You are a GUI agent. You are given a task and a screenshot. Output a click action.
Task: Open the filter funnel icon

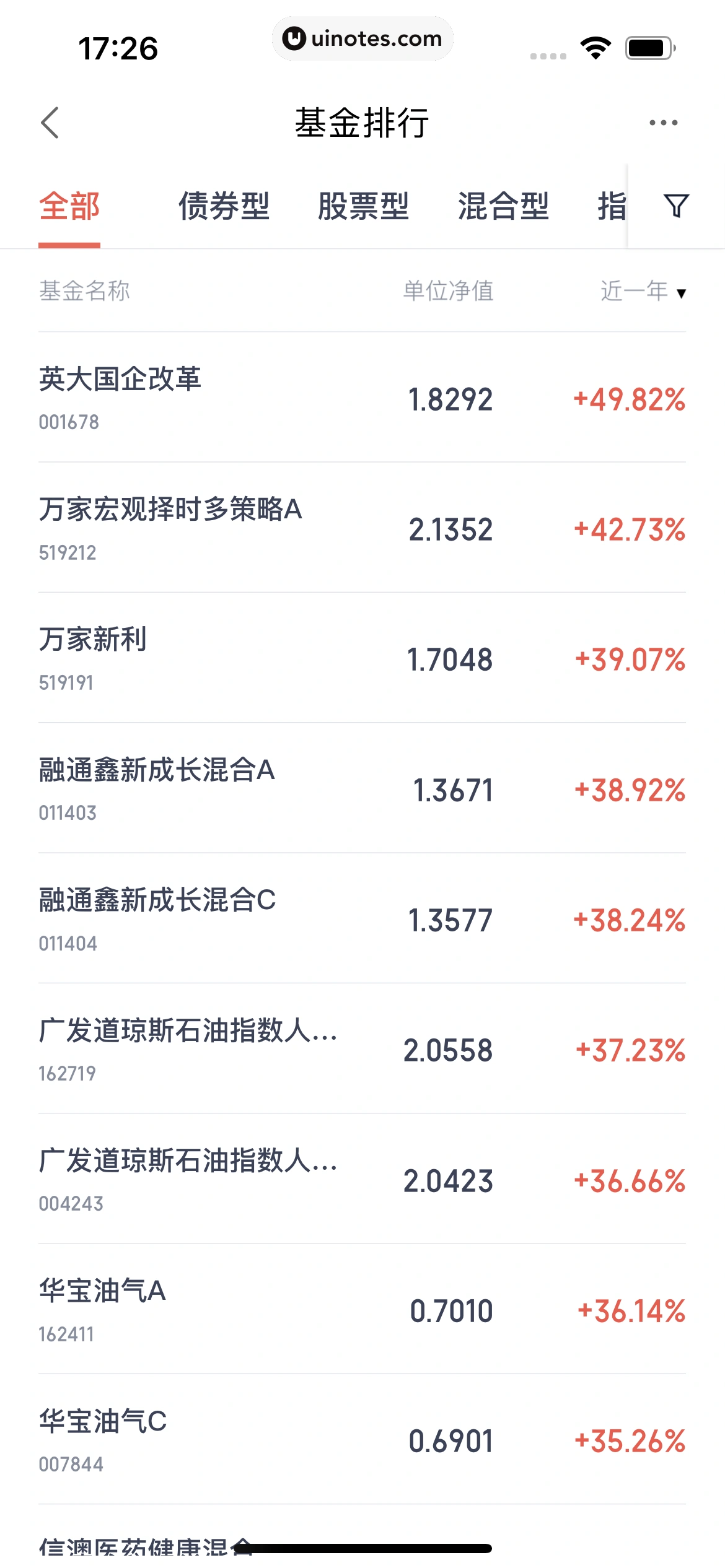pos(677,206)
